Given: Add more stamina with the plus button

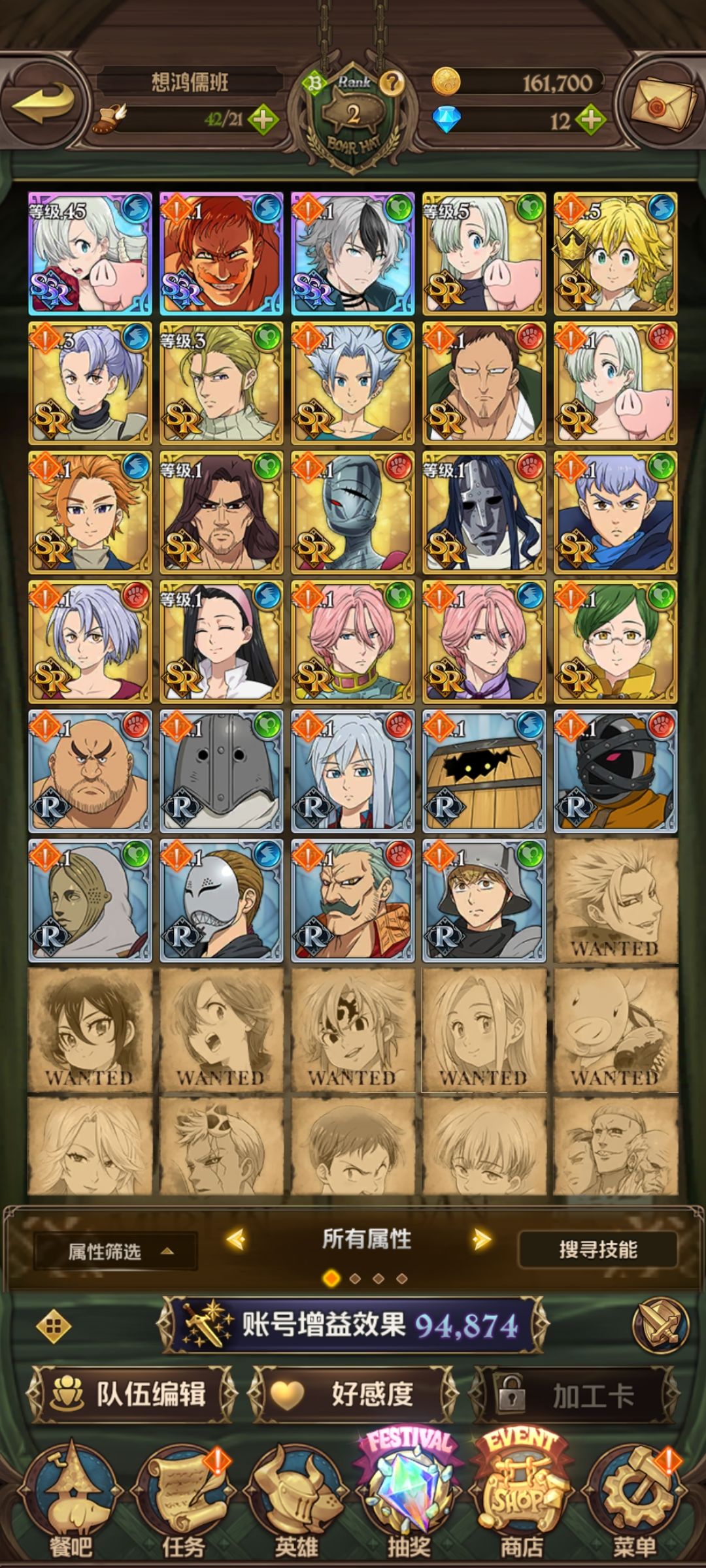Looking at the screenshot, I should tap(263, 120).
